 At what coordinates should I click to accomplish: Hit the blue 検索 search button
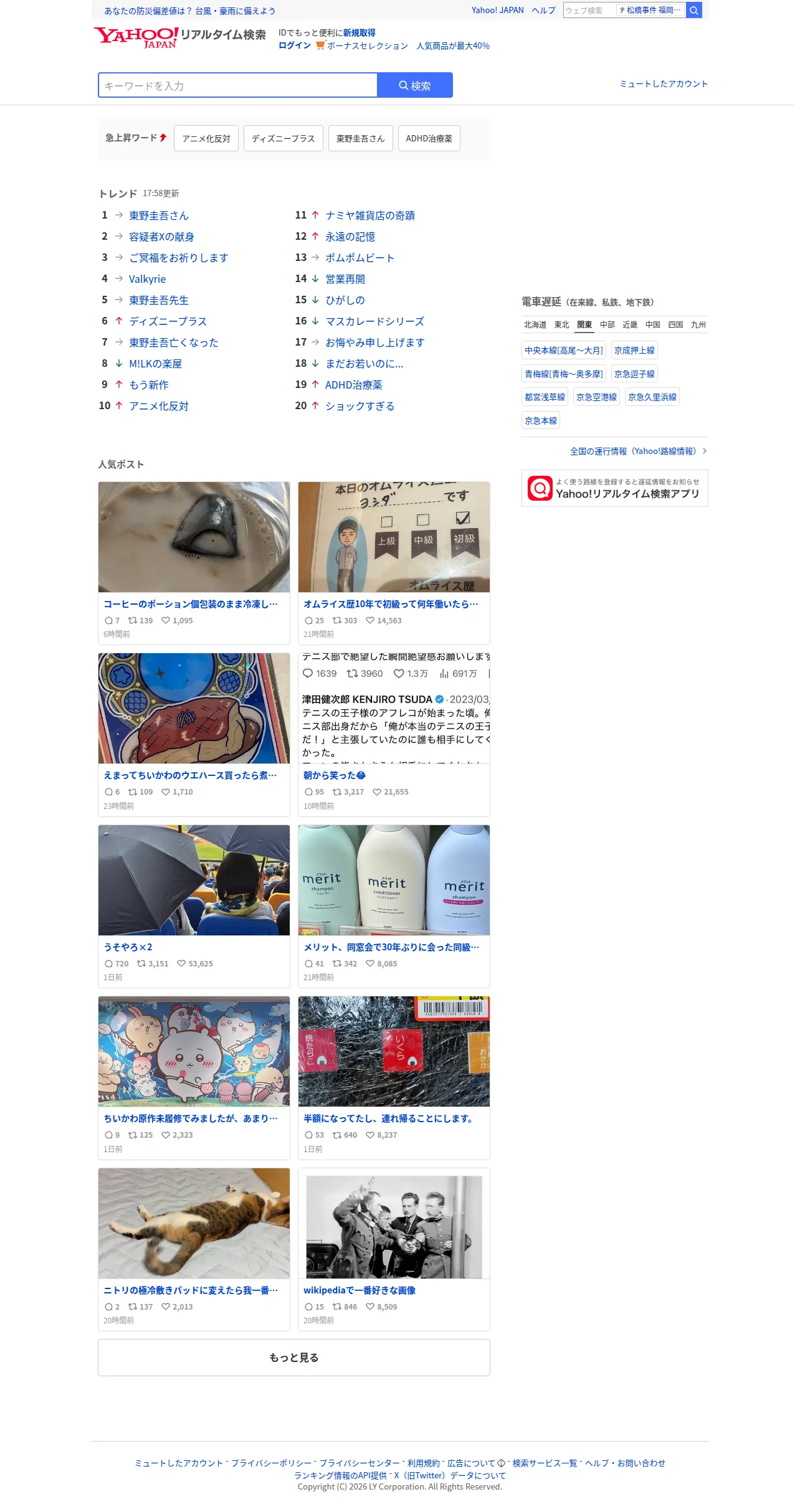pyautogui.click(x=415, y=85)
